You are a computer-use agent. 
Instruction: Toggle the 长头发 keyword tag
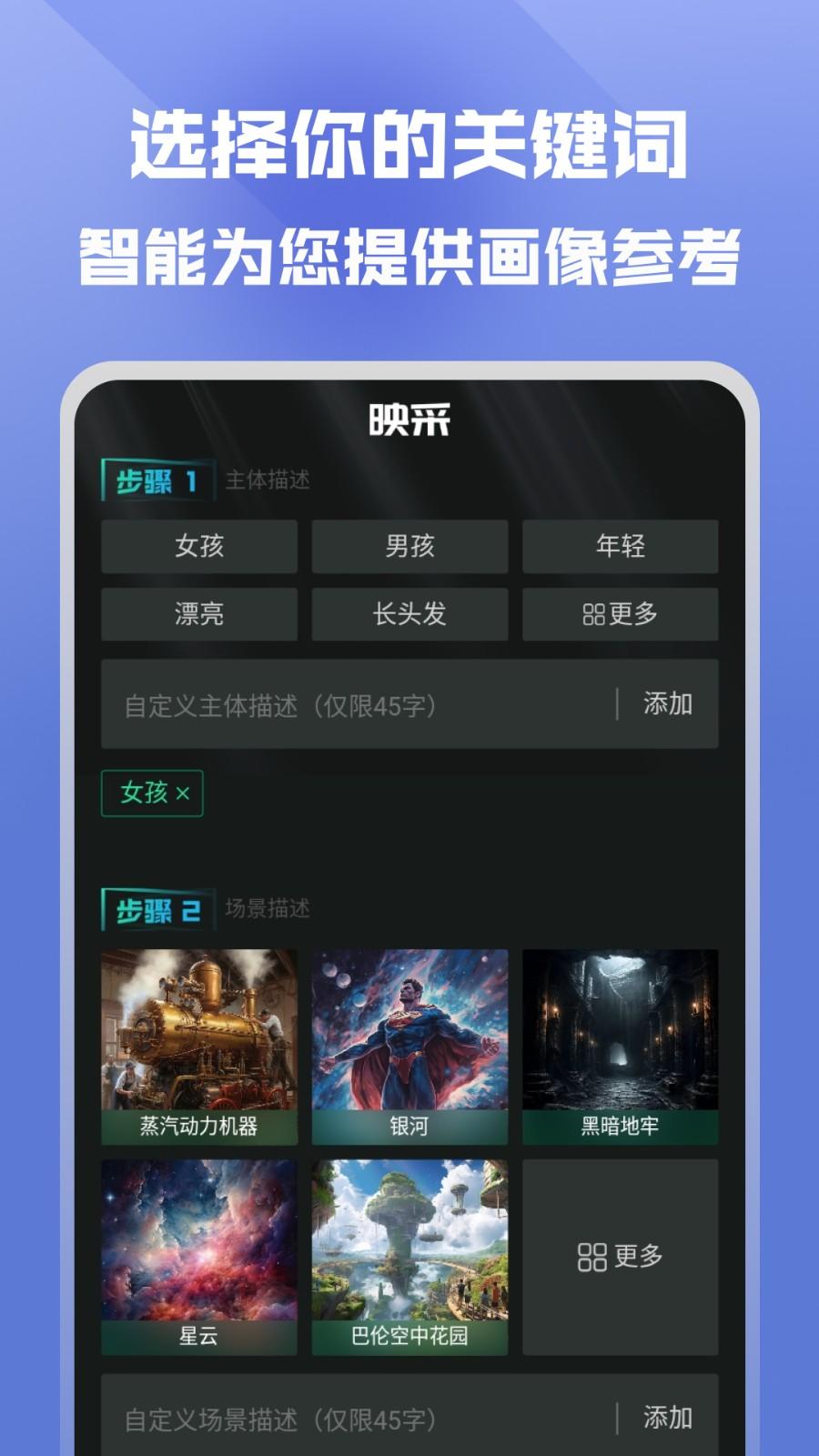pyautogui.click(x=409, y=614)
